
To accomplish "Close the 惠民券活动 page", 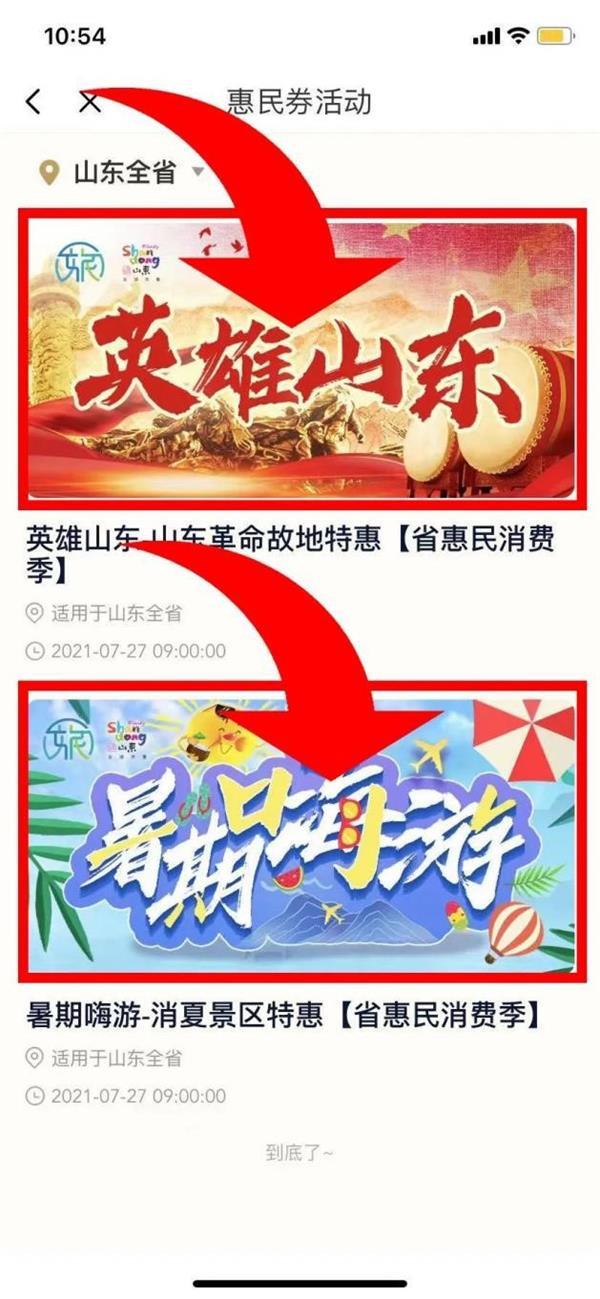I will [x=90, y=101].
